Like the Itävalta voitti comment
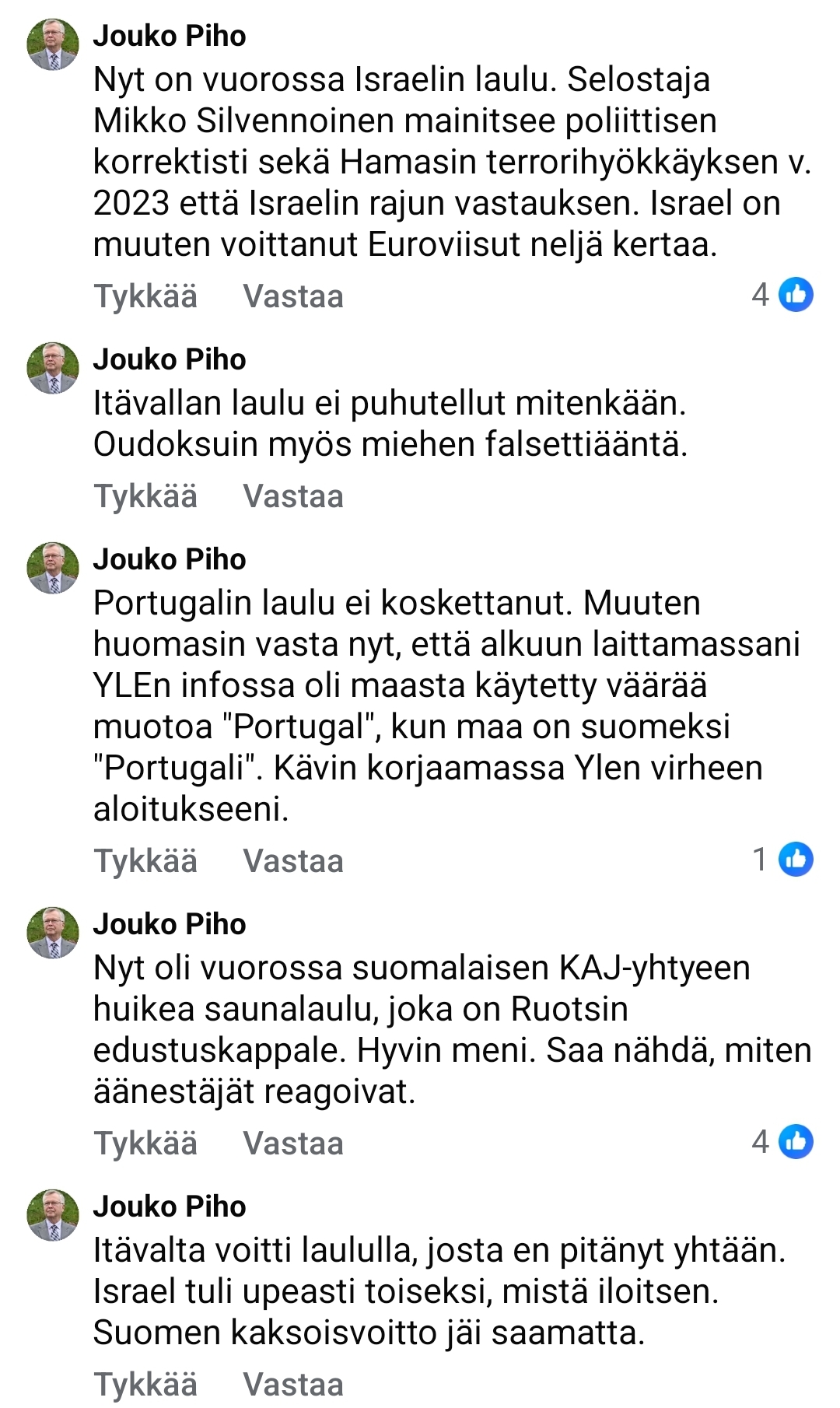This screenshot has height=1408, width=840. (145, 1385)
